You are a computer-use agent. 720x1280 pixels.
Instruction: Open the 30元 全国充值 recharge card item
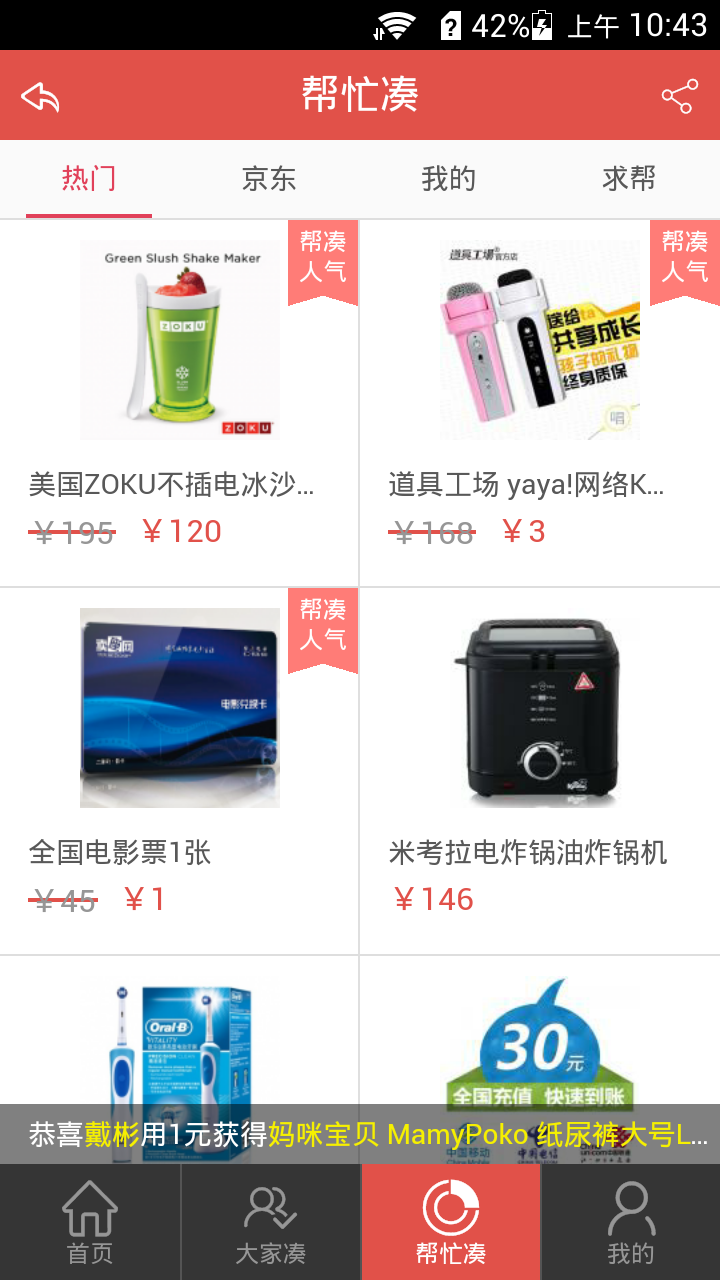[540, 1040]
